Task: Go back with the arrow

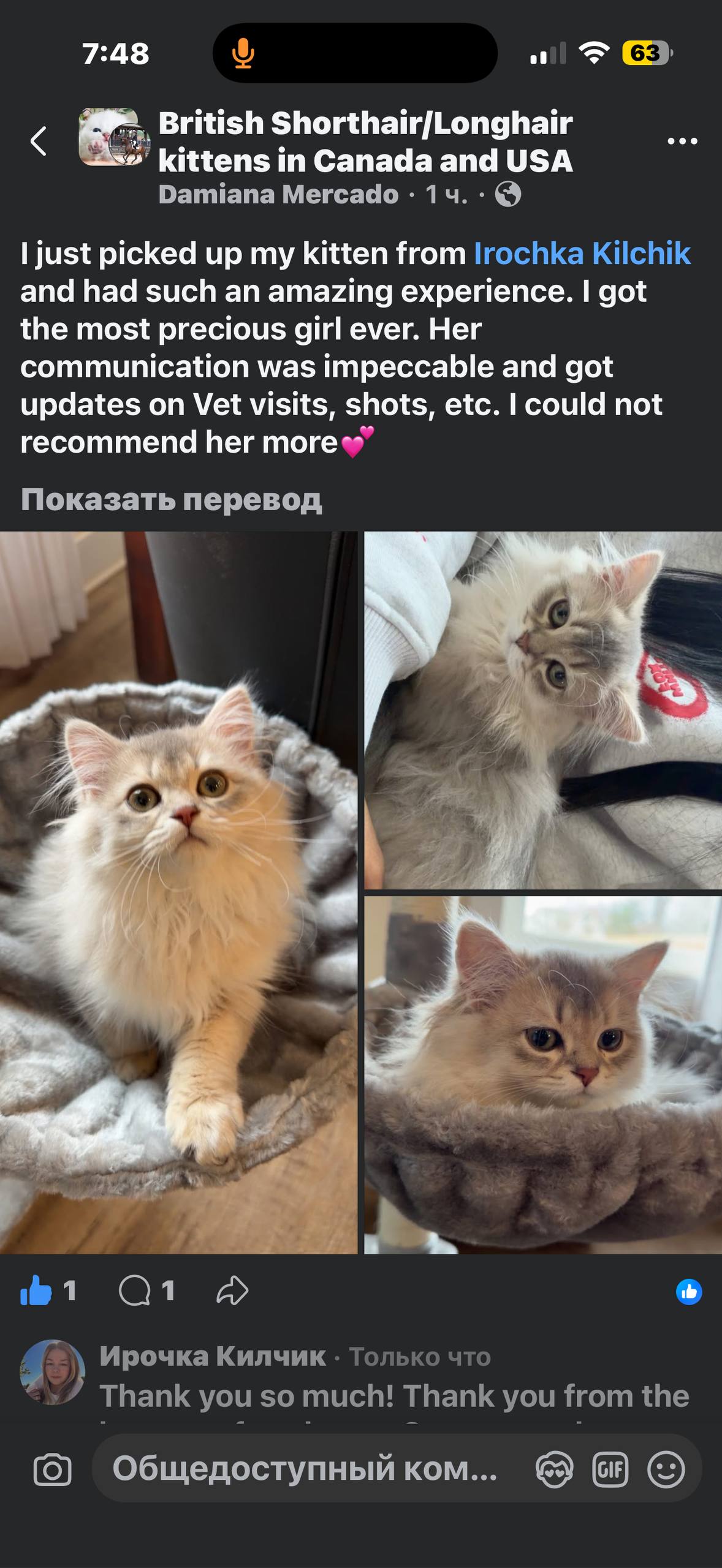Action: pos(39,141)
